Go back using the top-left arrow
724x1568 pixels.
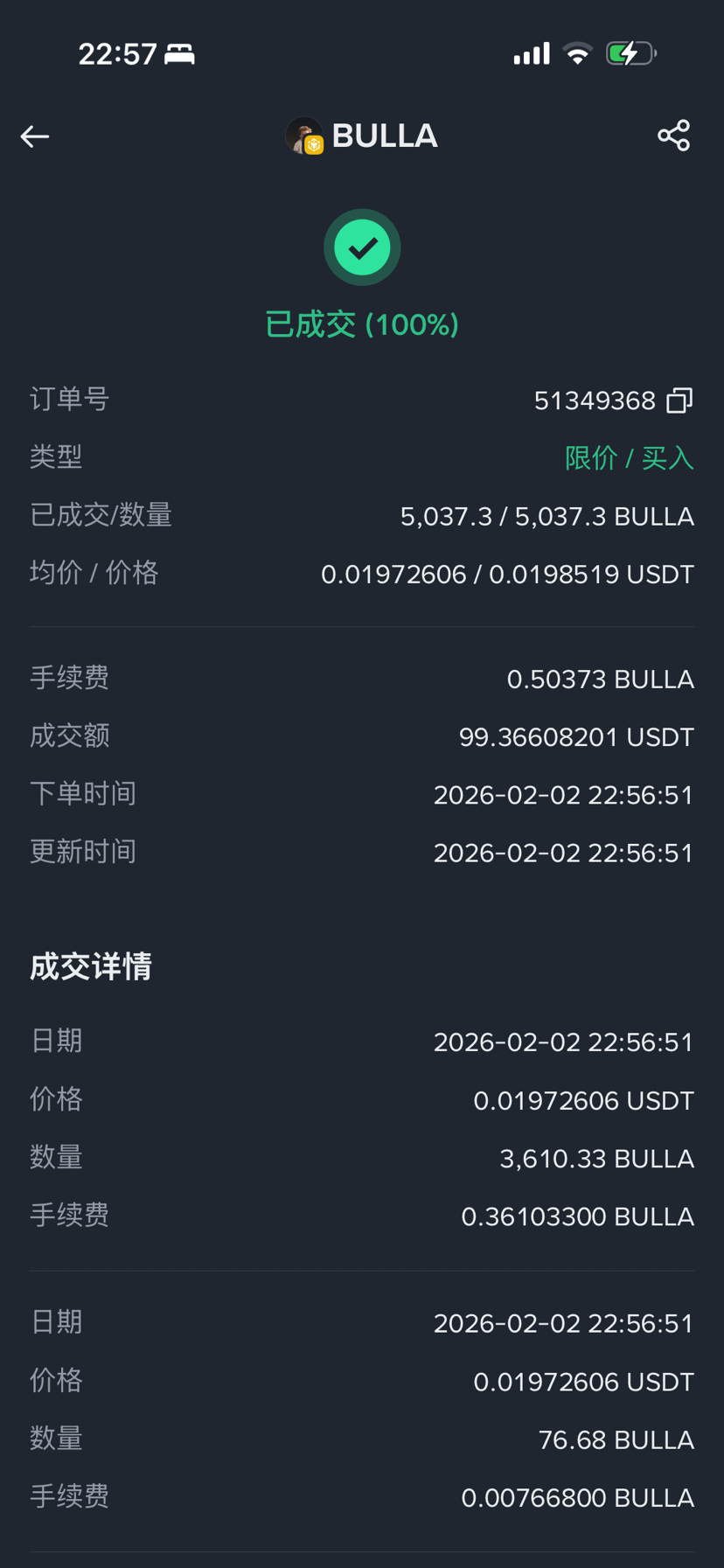(x=35, y=136)
